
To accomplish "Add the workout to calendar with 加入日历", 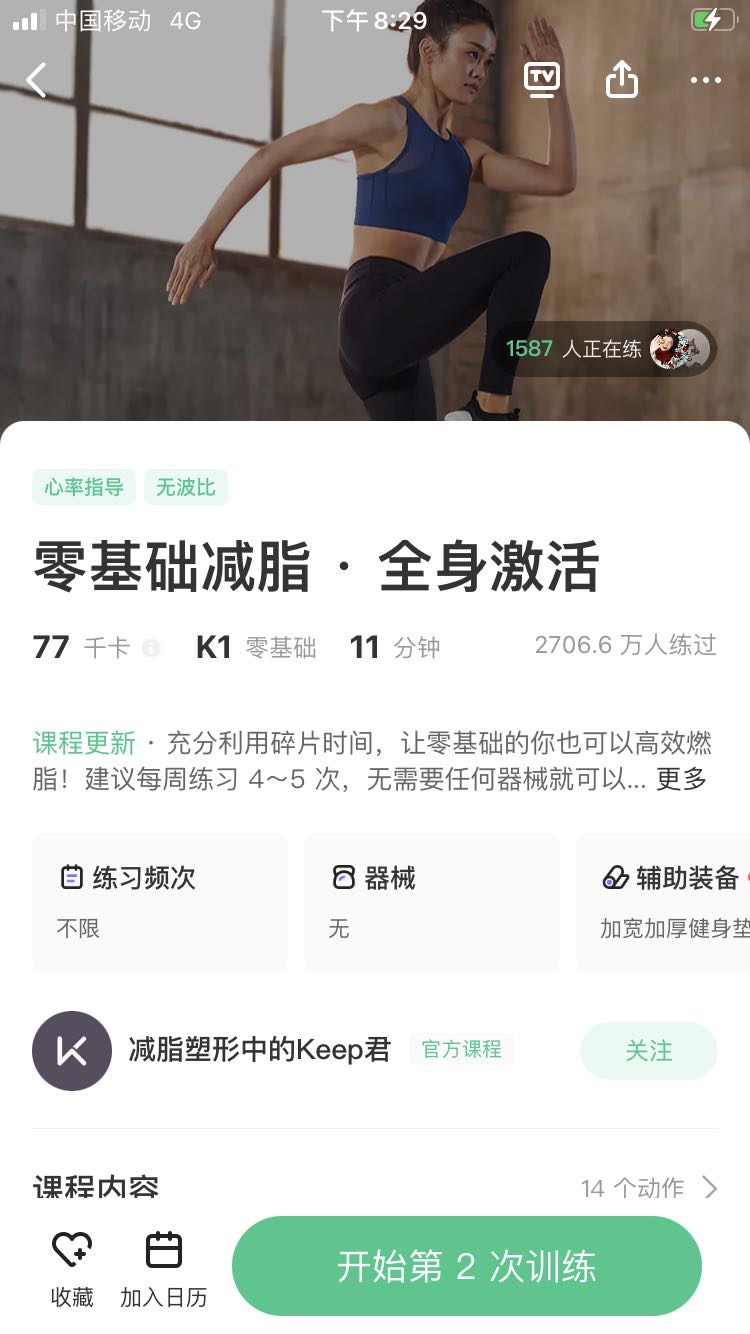I will [x=163, y=1269].
